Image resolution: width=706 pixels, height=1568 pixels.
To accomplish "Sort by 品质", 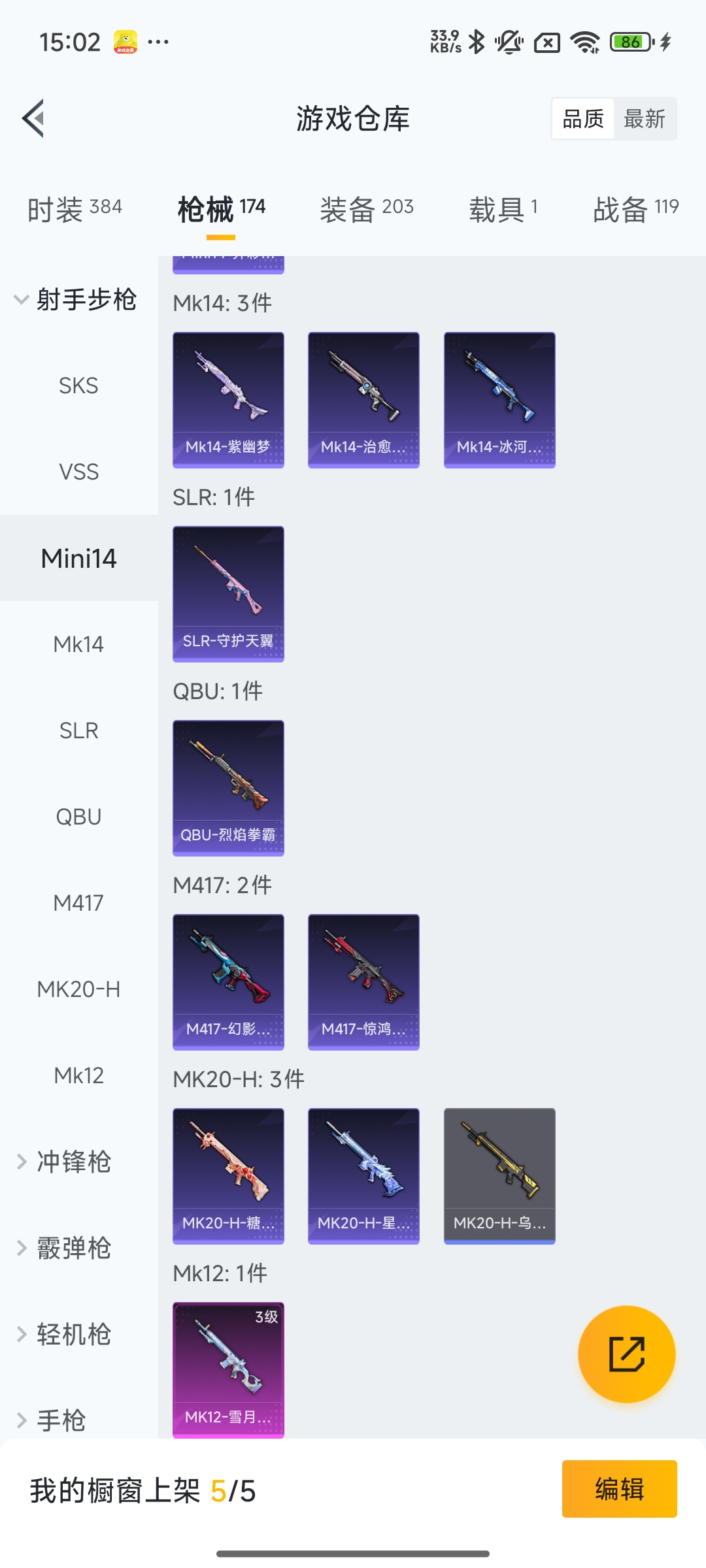I will (583, 119).
